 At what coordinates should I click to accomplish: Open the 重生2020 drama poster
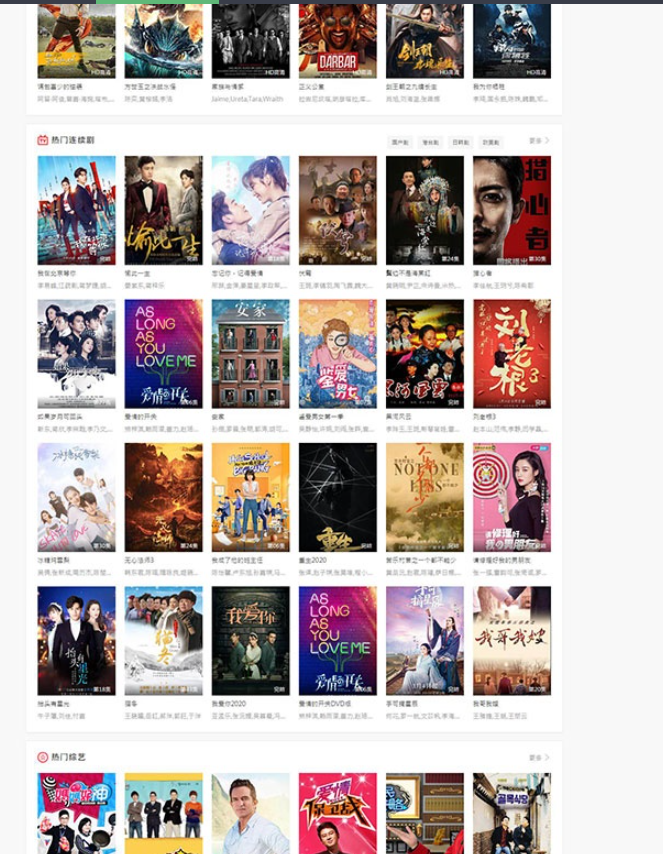[x=337, y=497]
